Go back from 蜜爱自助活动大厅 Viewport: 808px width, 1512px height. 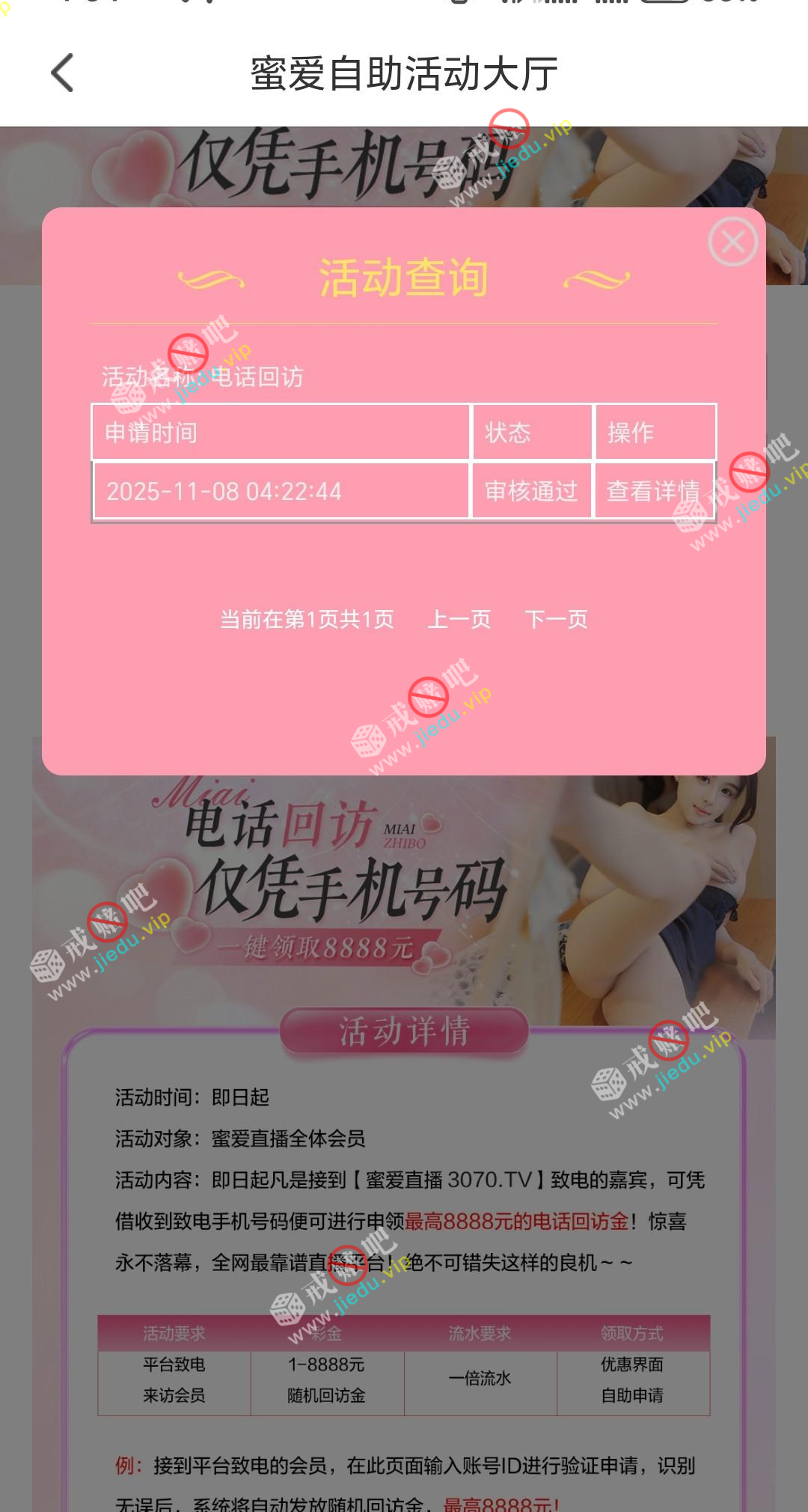pos(63,73)
